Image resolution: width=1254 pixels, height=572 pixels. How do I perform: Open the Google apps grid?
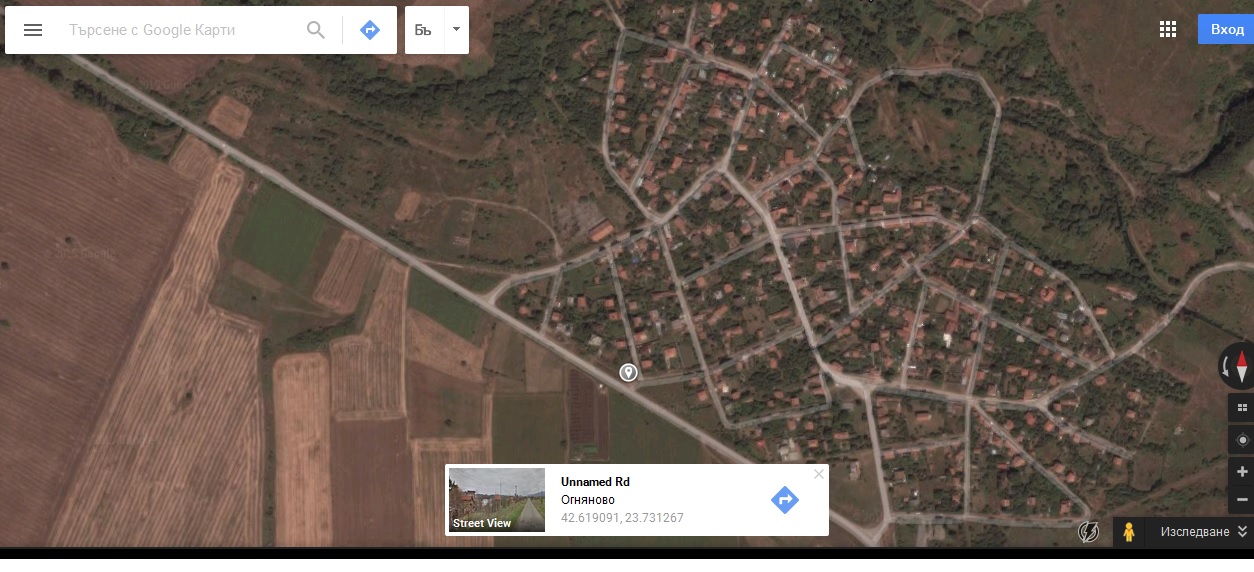tap(1167, 29)
